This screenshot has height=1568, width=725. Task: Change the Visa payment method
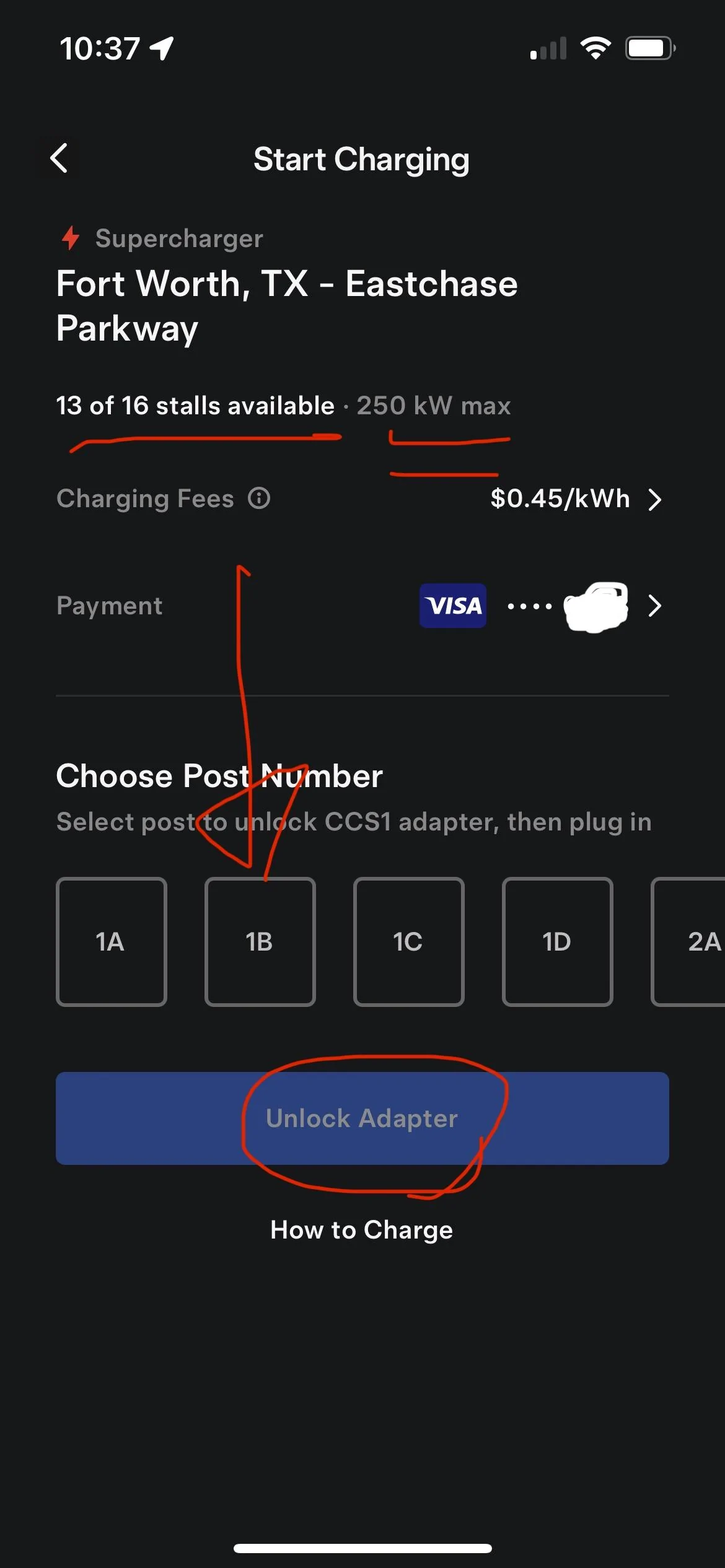[x=540, y=606]
